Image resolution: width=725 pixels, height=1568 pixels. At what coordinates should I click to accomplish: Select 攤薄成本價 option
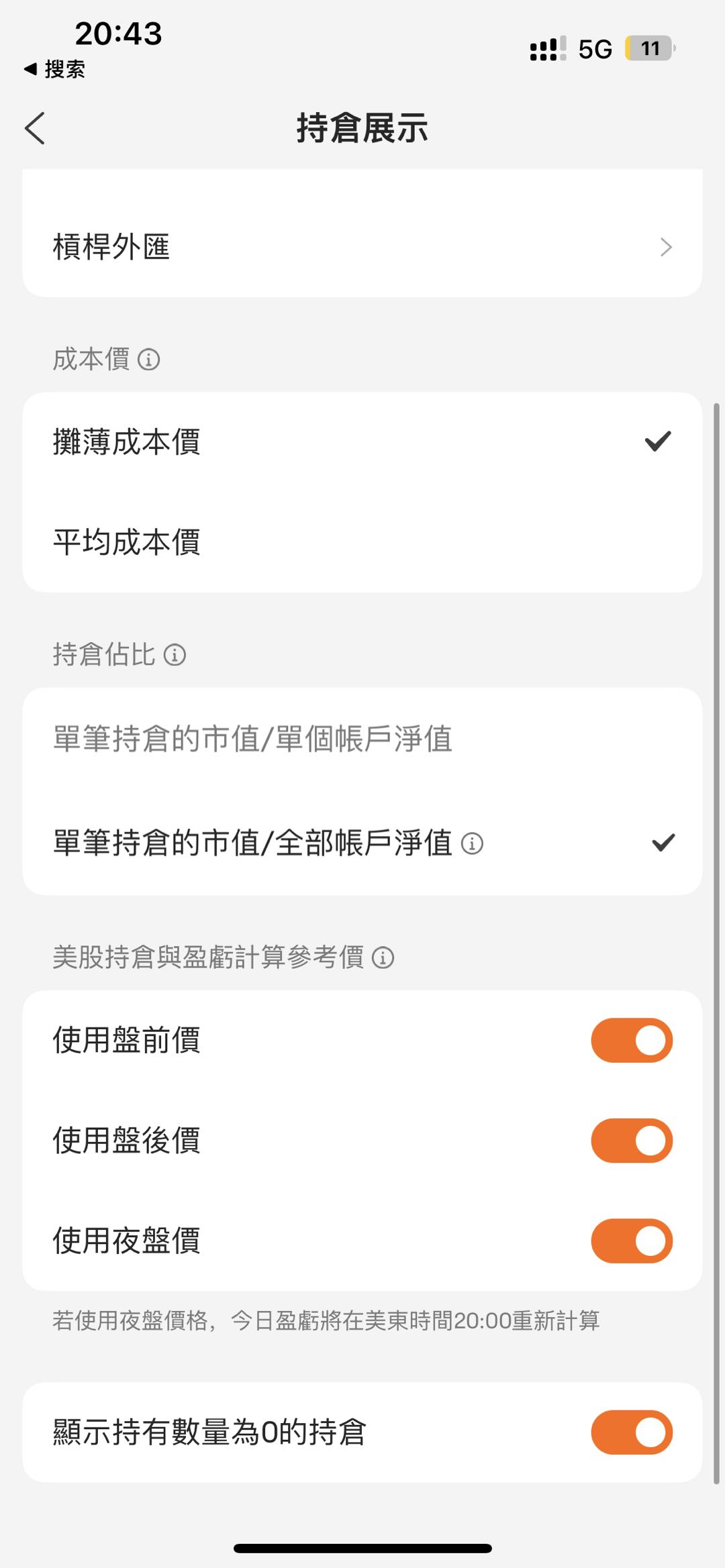(x=362, y=442)
